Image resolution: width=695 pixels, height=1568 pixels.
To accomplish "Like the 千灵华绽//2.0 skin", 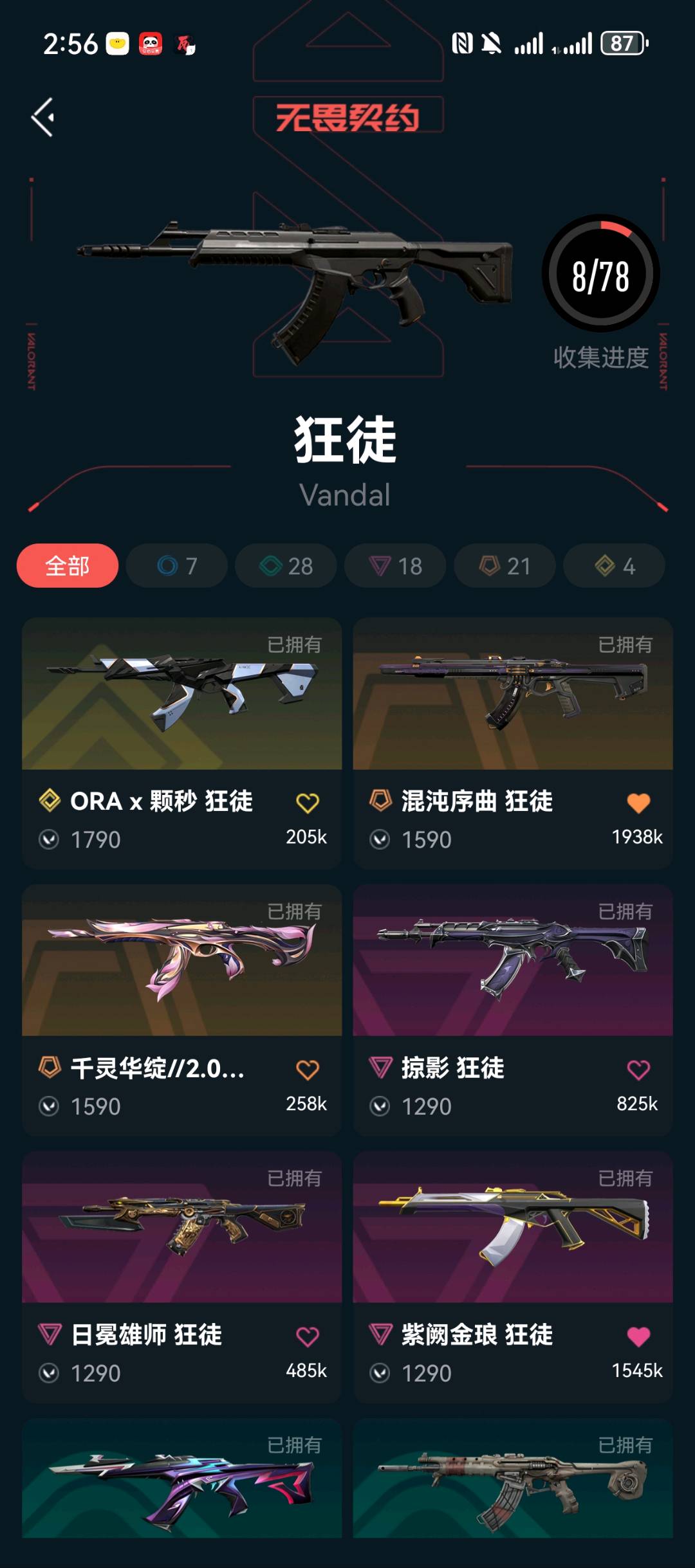I will (308, 1070).
